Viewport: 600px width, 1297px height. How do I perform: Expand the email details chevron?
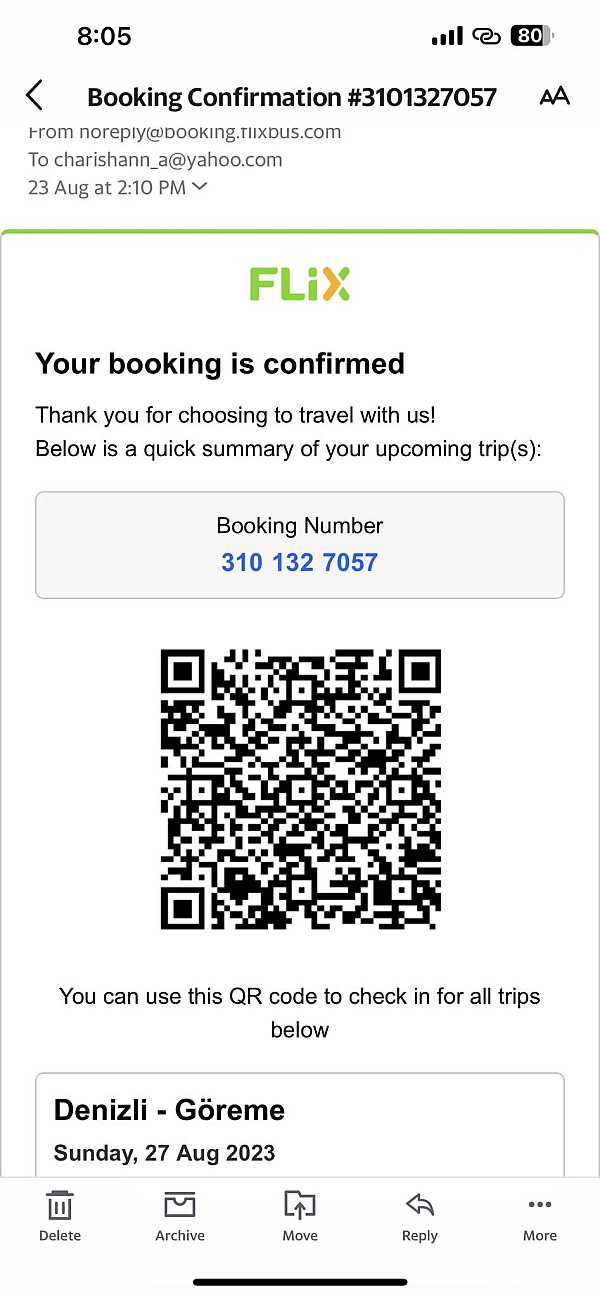pyautogui.click(x=199, y=186)
